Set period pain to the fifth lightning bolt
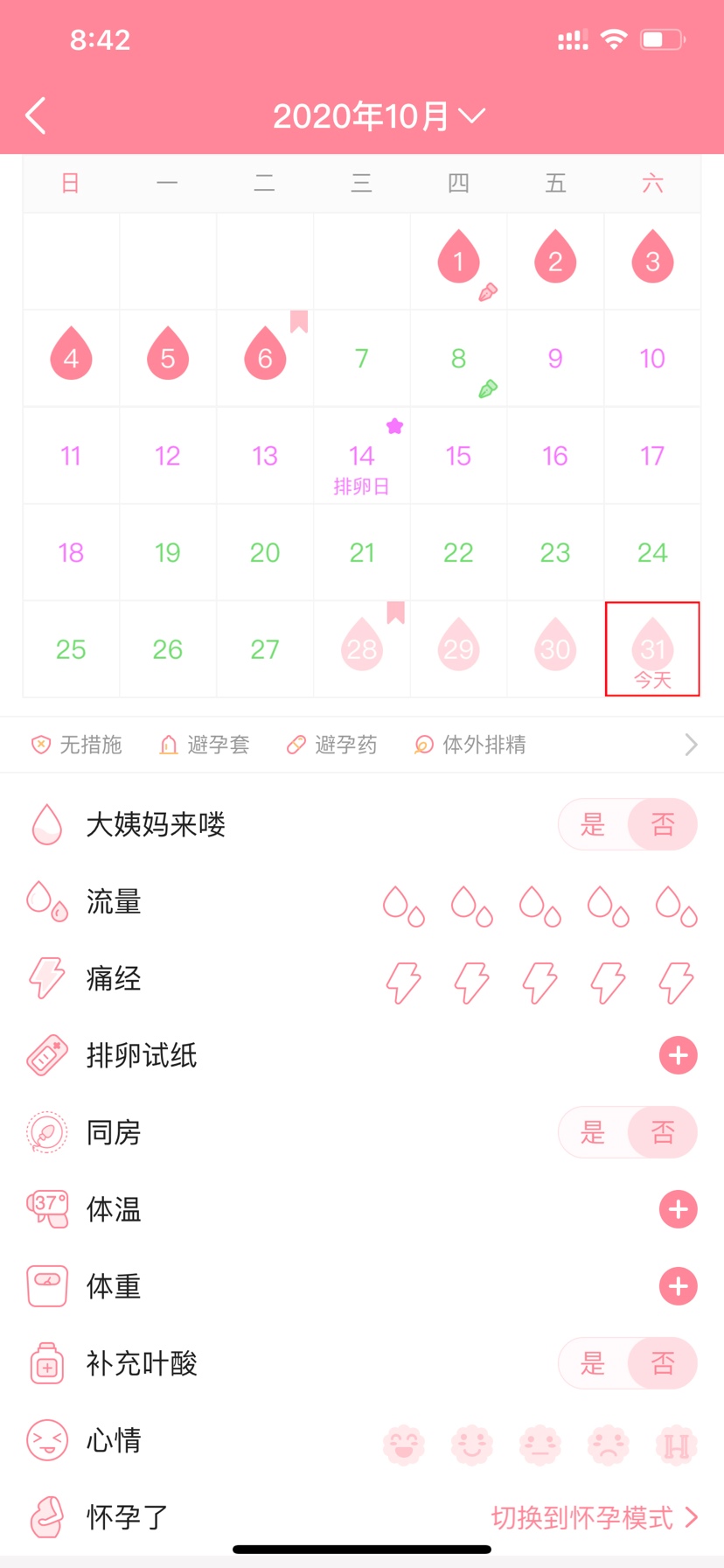Viewport: 724px width, 1568px height. coord(676,982)
